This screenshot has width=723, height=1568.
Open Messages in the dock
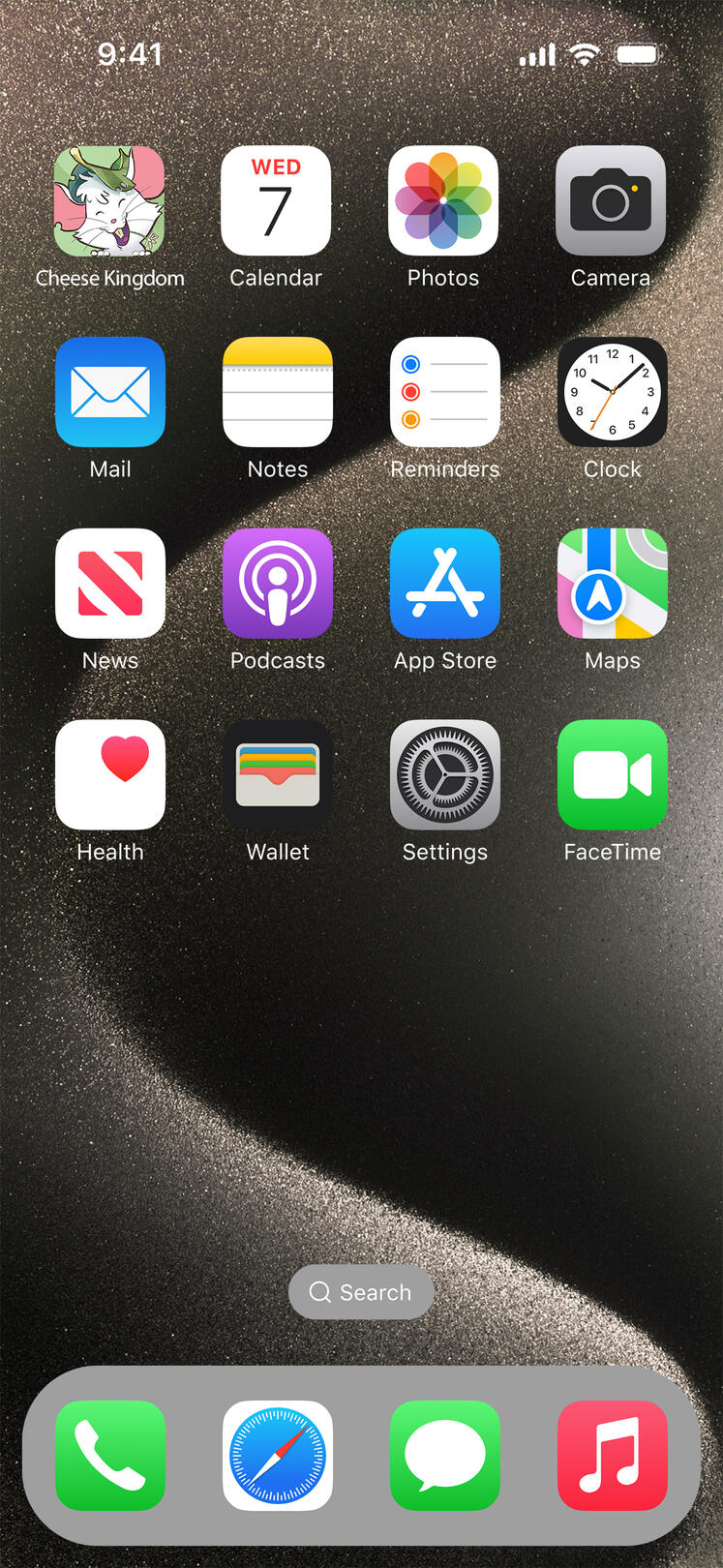click(444, 1455)
